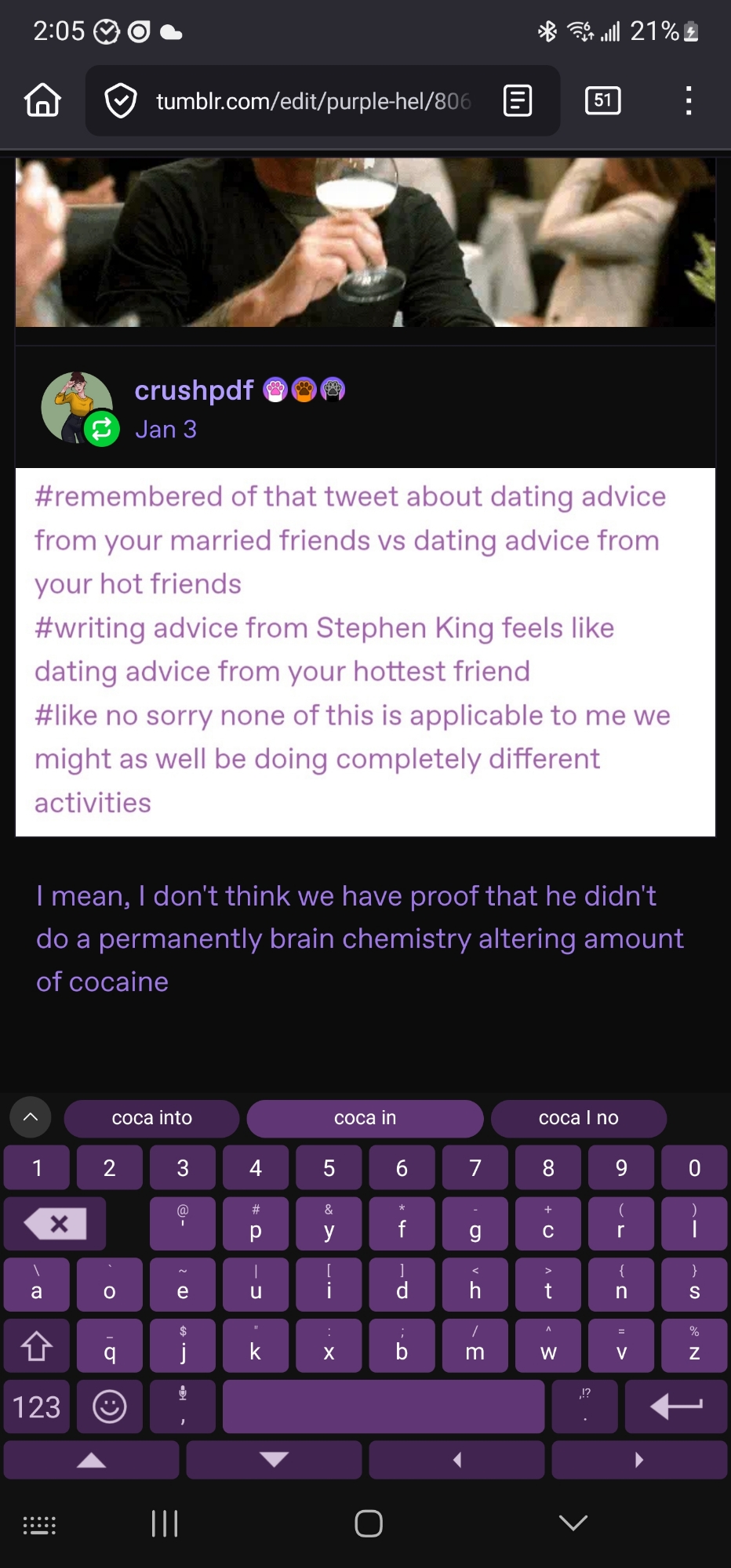Viewport: 731px width, 1568px height.
Task: Tap the keyboard enter key
Action: pos(676,1407)
